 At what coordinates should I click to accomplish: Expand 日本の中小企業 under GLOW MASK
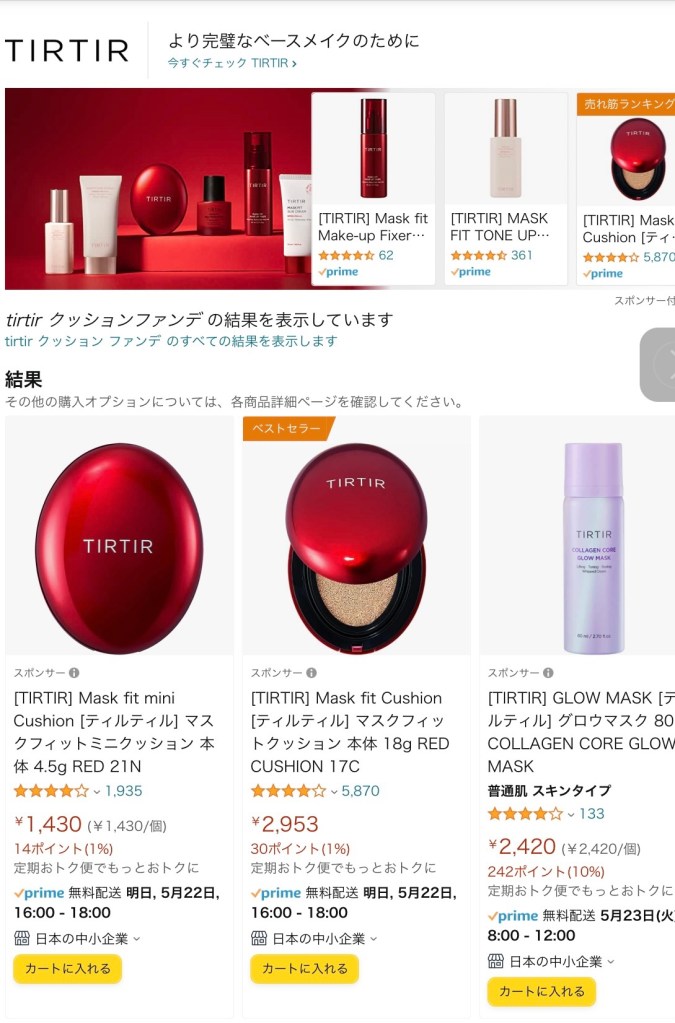(x=551, y=961)
